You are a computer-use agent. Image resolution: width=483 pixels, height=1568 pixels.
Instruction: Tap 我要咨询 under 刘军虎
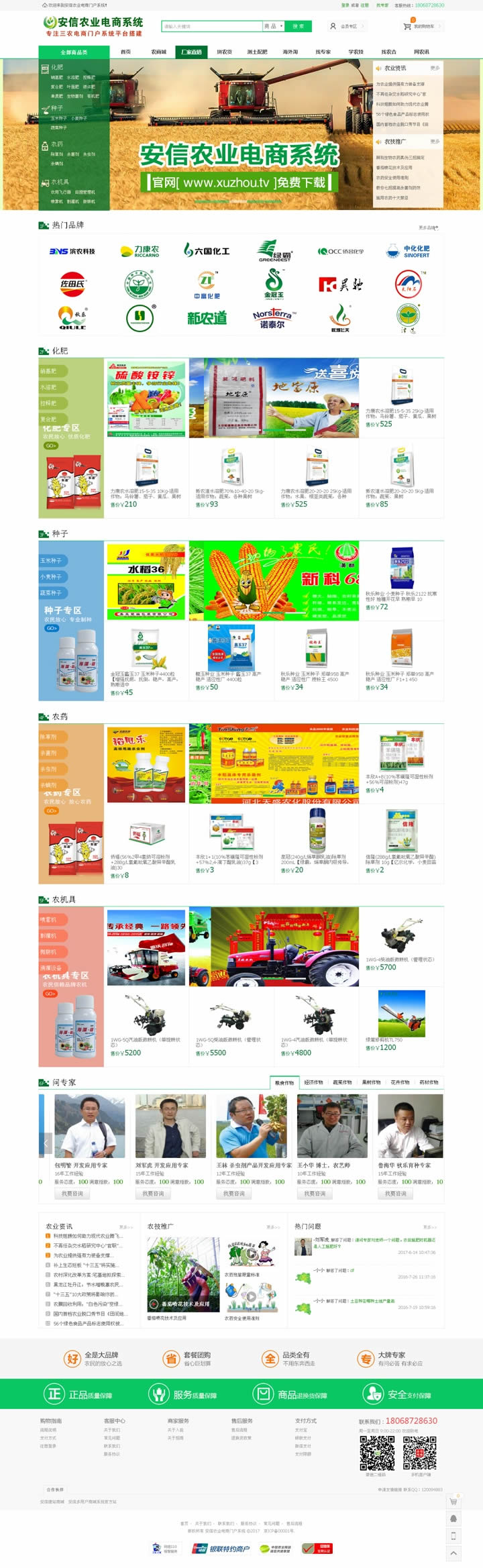(x=153, y=1194)
